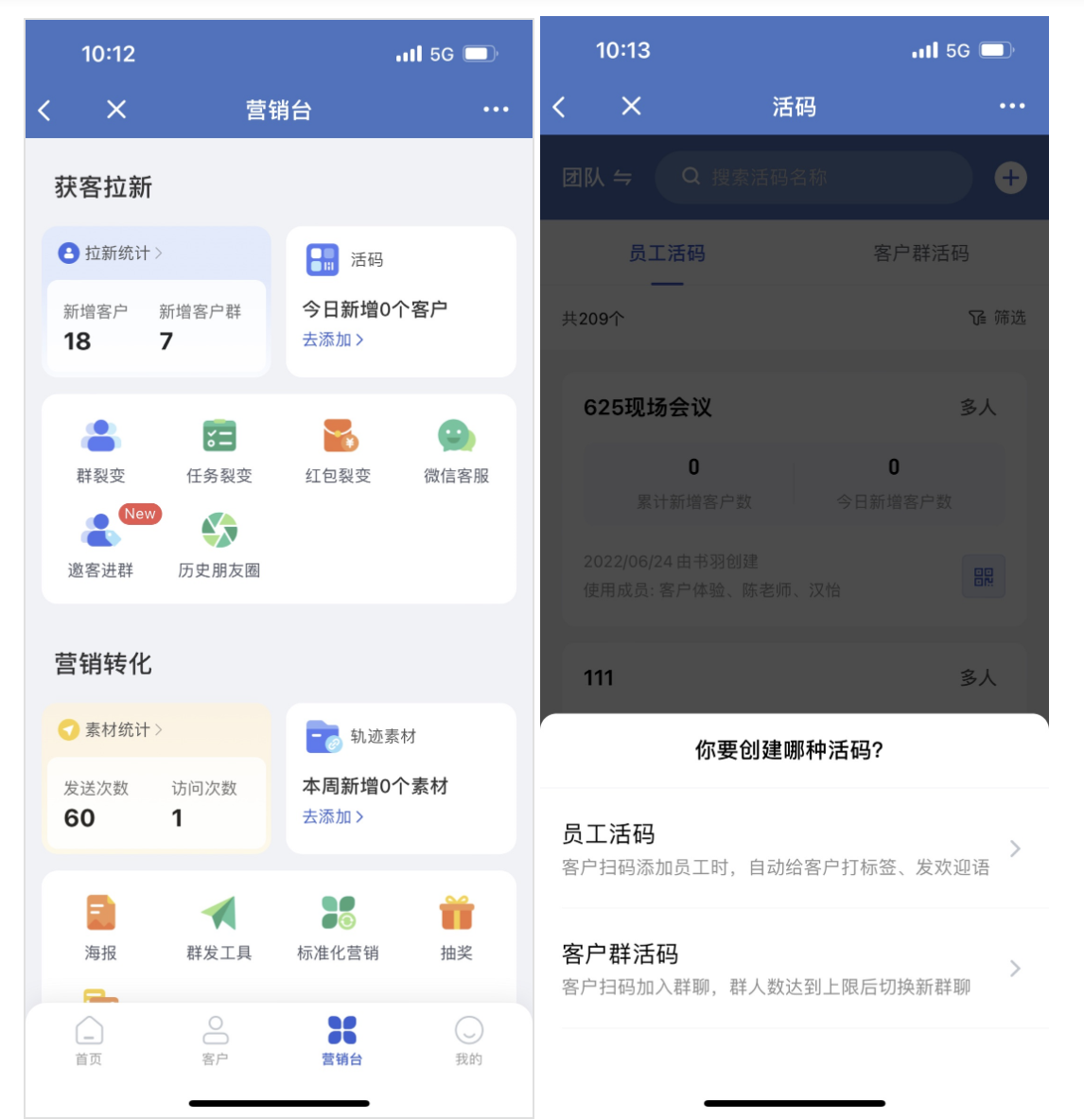The image size is (1084, 1120).
Task: Open the overflow menu on 营销台
Action: (x=496, y=110)
